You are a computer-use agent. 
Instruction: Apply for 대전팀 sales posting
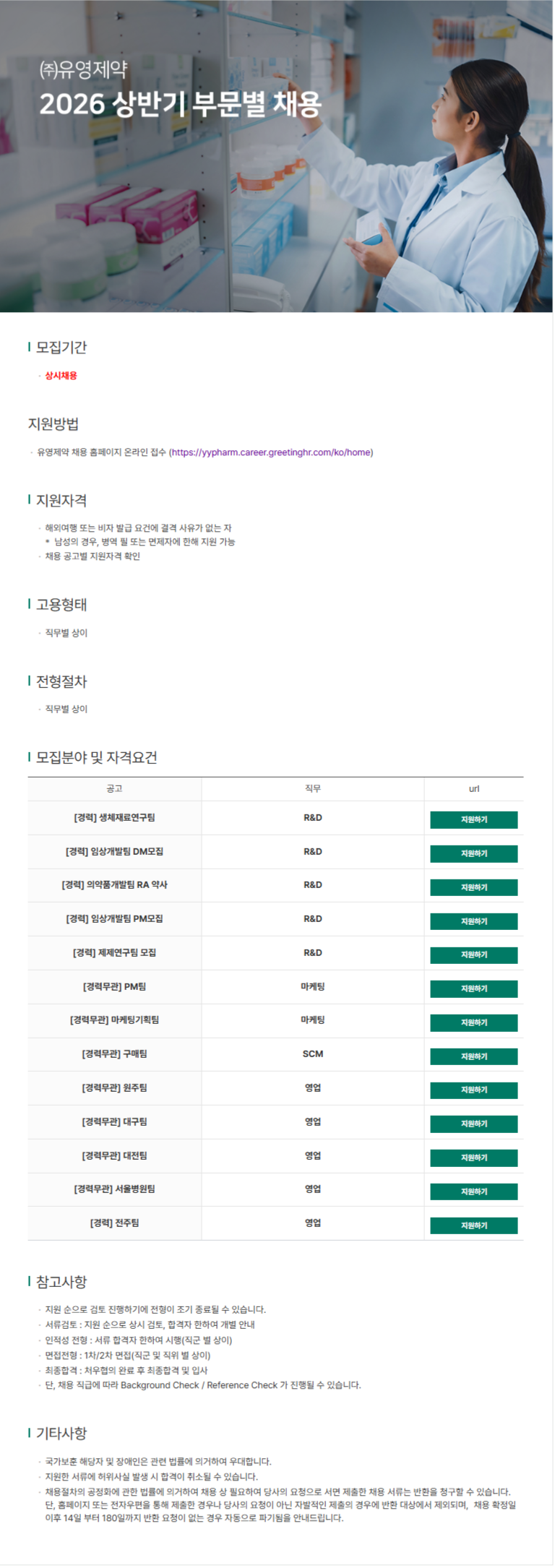point(473,1158)
